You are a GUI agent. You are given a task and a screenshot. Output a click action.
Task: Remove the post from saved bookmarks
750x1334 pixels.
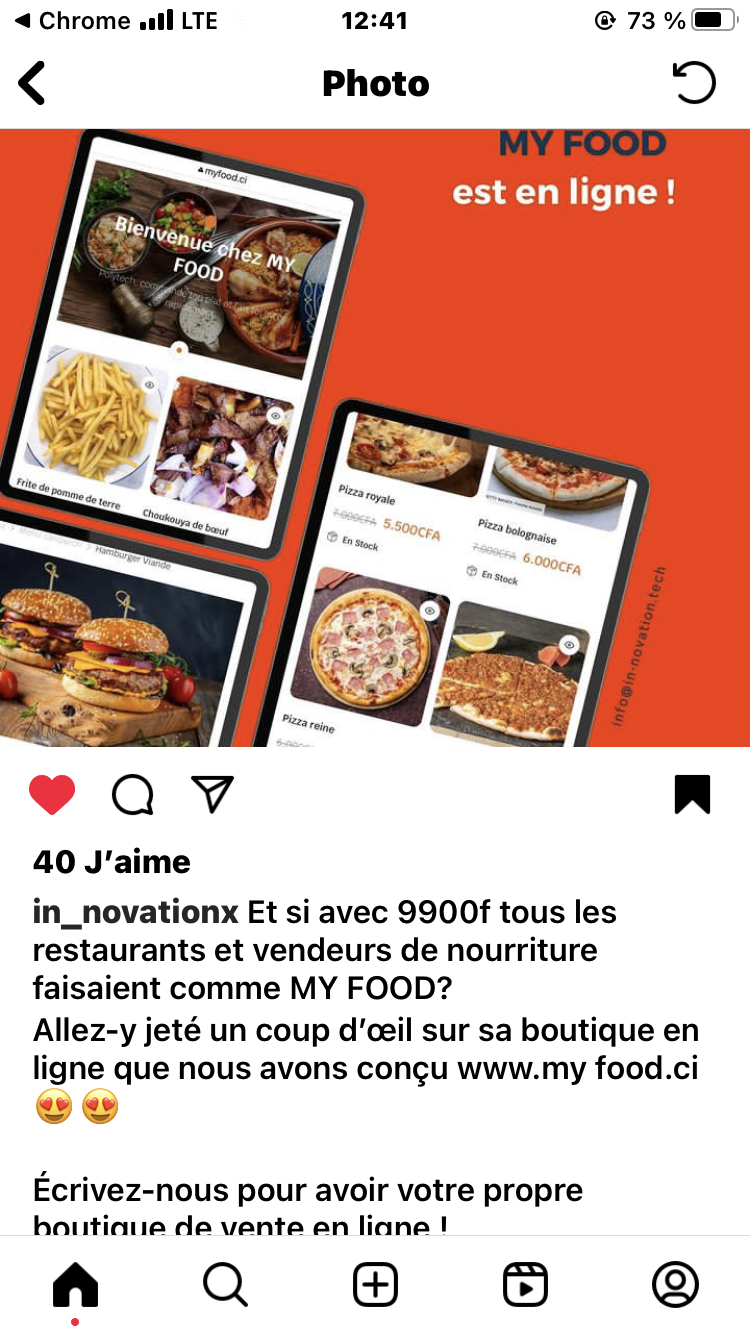tap(692, 795)
